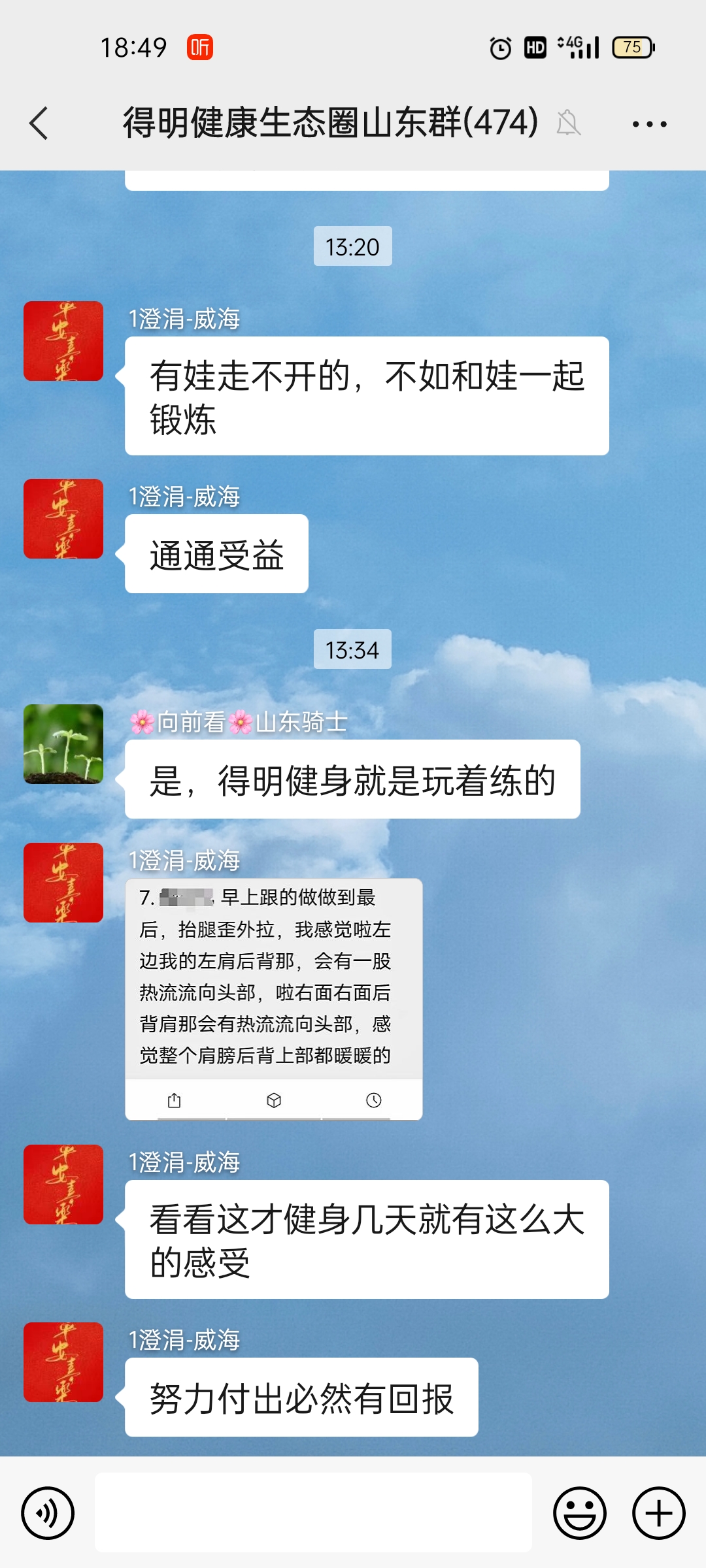Open 1澄涓-威海's avatar beside 努力付出必然有回报
706x1568 pixels.
tap(63, 1362)
